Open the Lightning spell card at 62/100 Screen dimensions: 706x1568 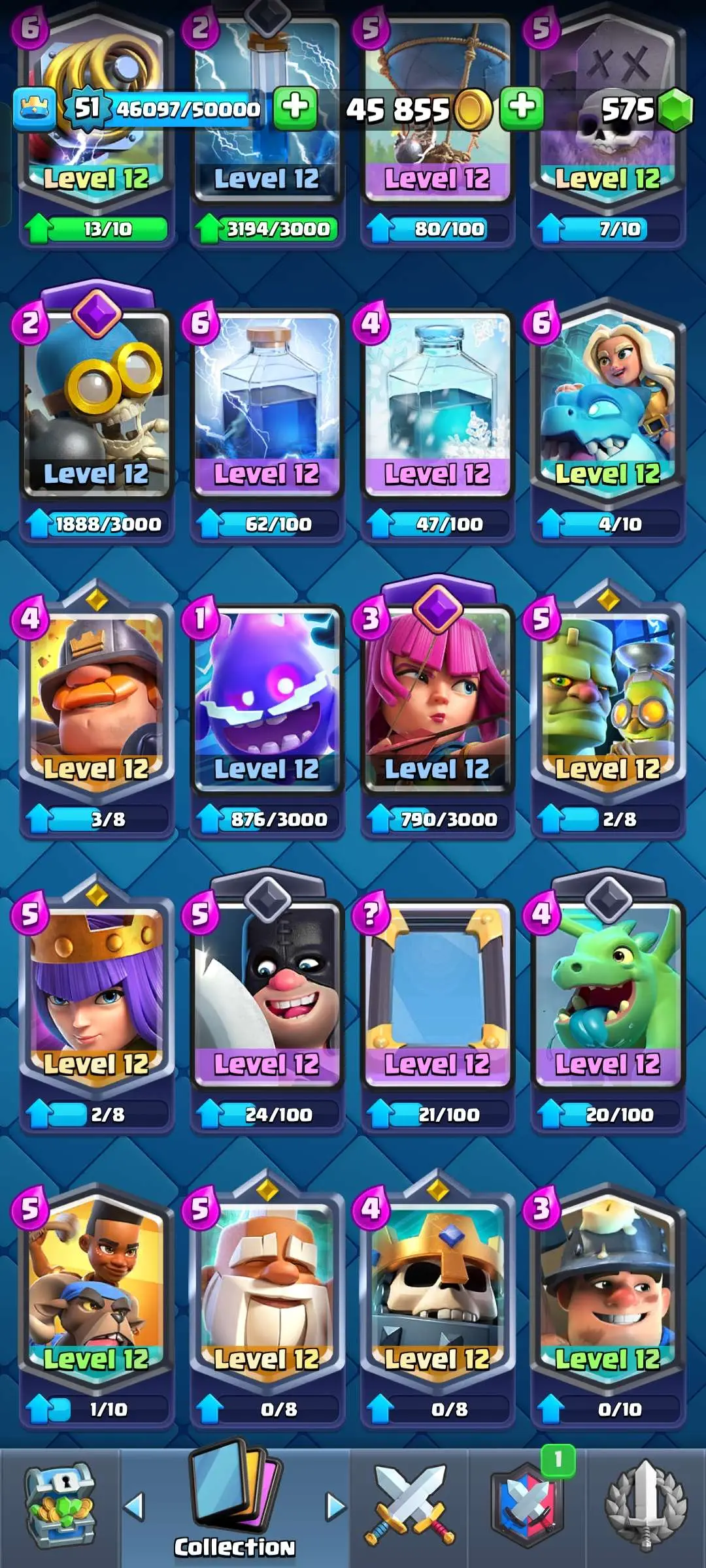pos(267,405)
